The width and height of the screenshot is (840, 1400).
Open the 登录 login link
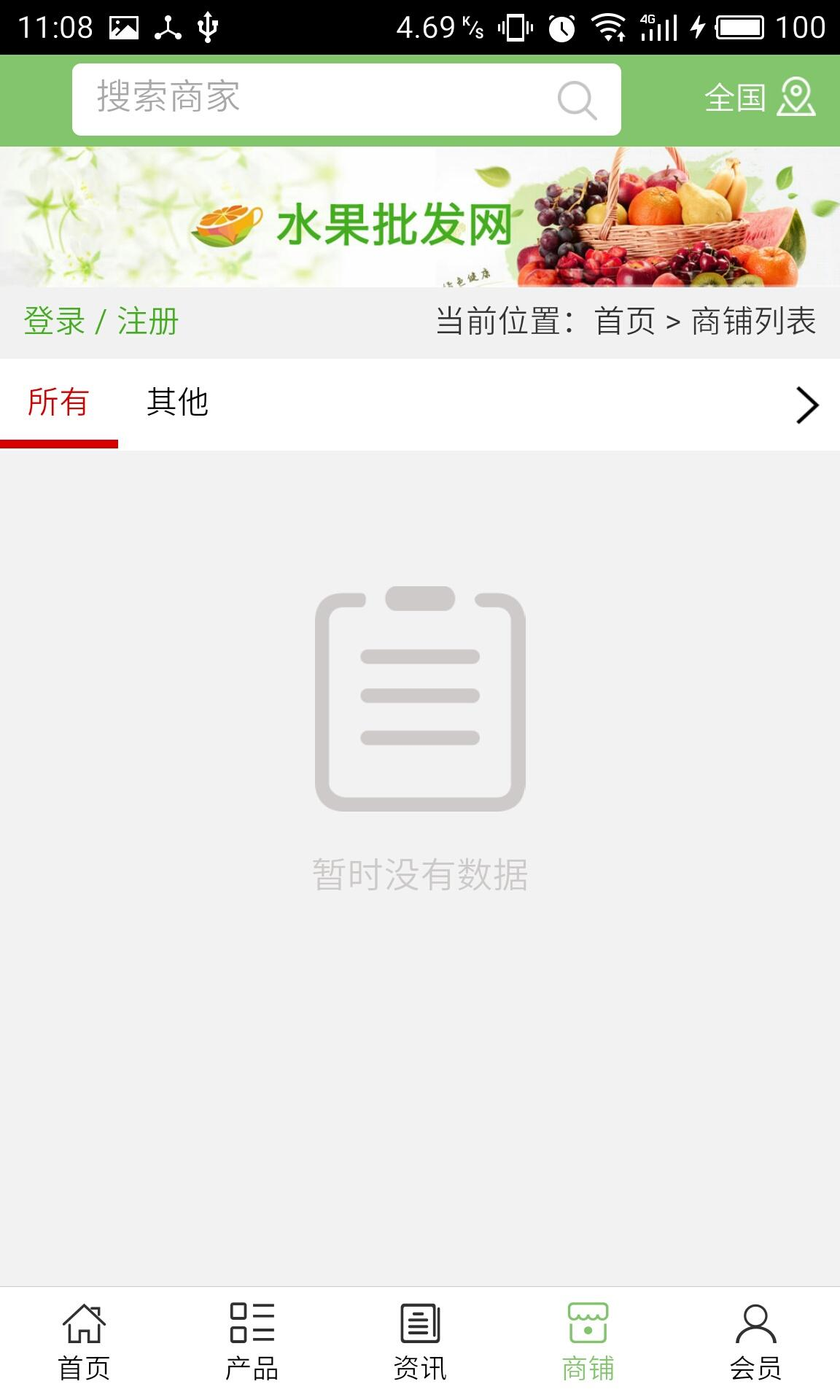pos(54,322)
